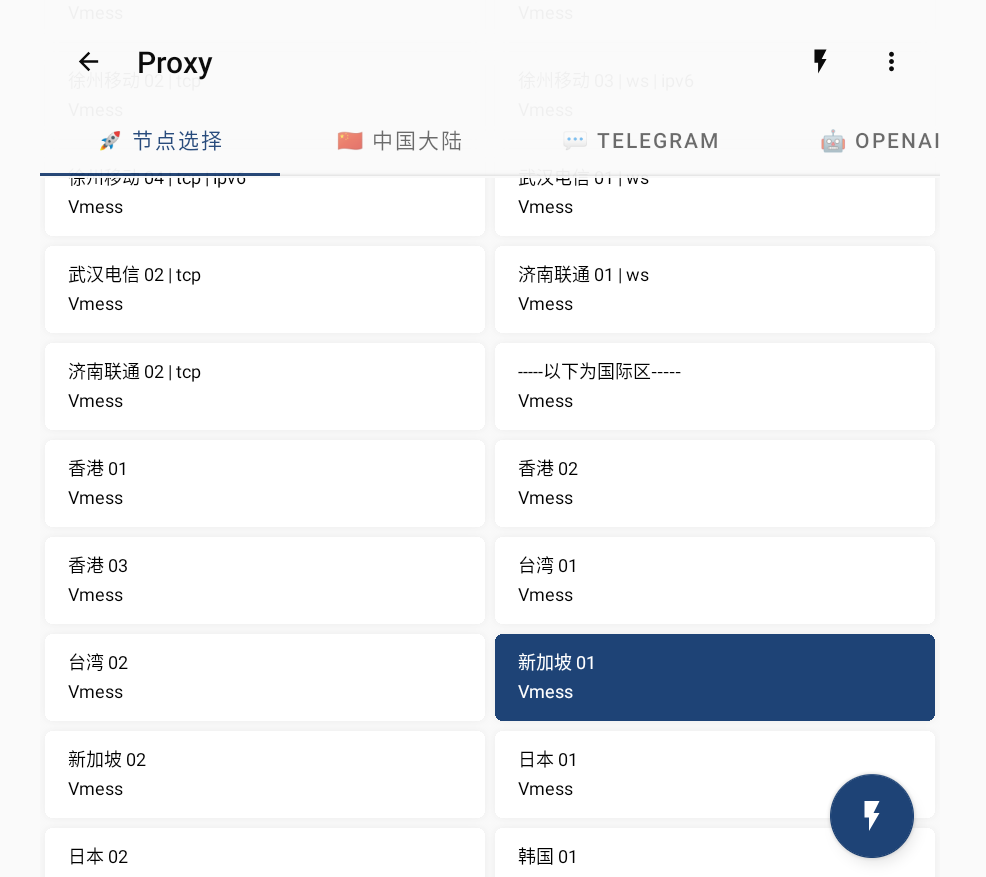986x877 pixels.
Task: Choose the 香港 02 proxy
Action: tap(715, 483)
